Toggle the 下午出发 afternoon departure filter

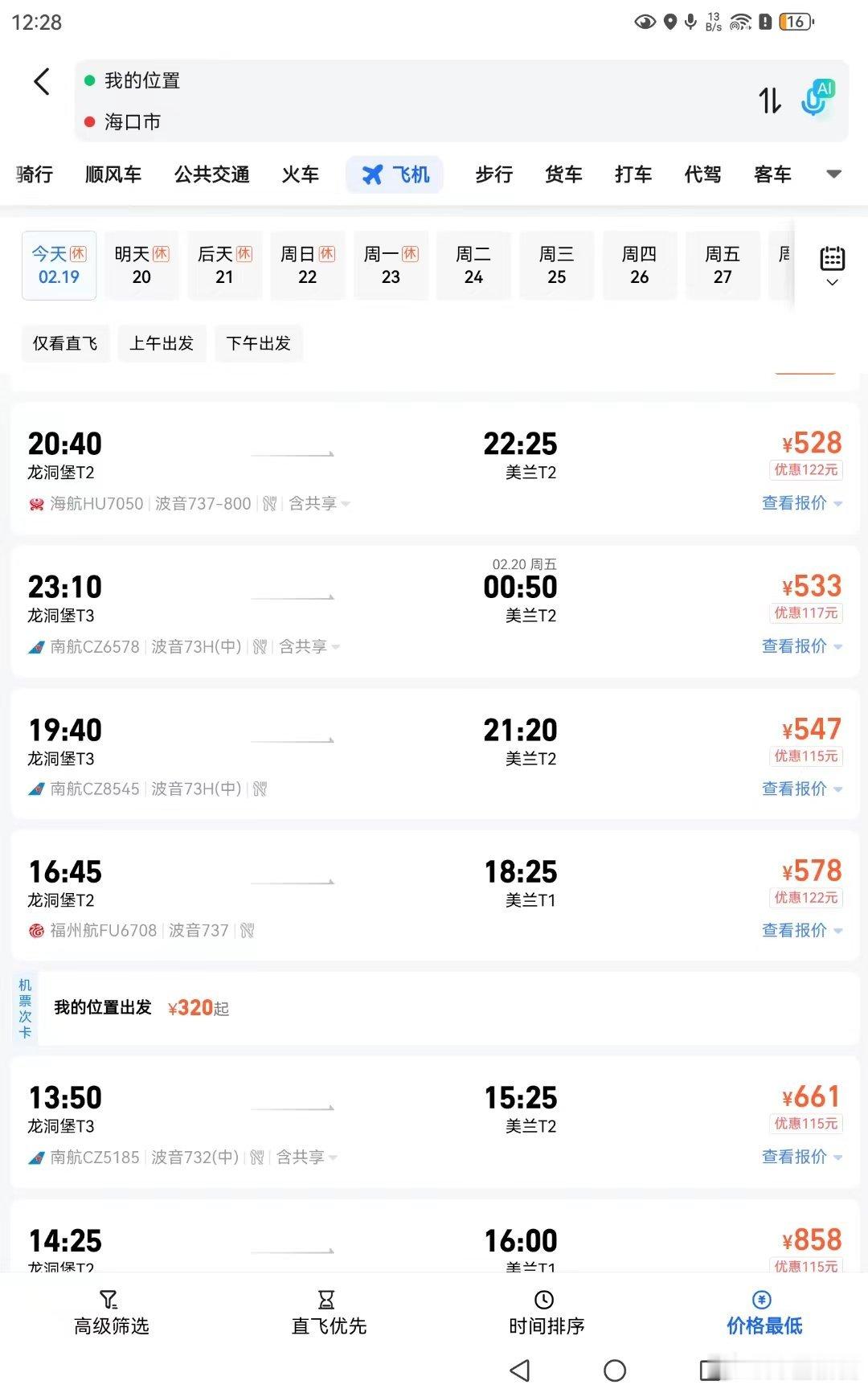(259, 343)
